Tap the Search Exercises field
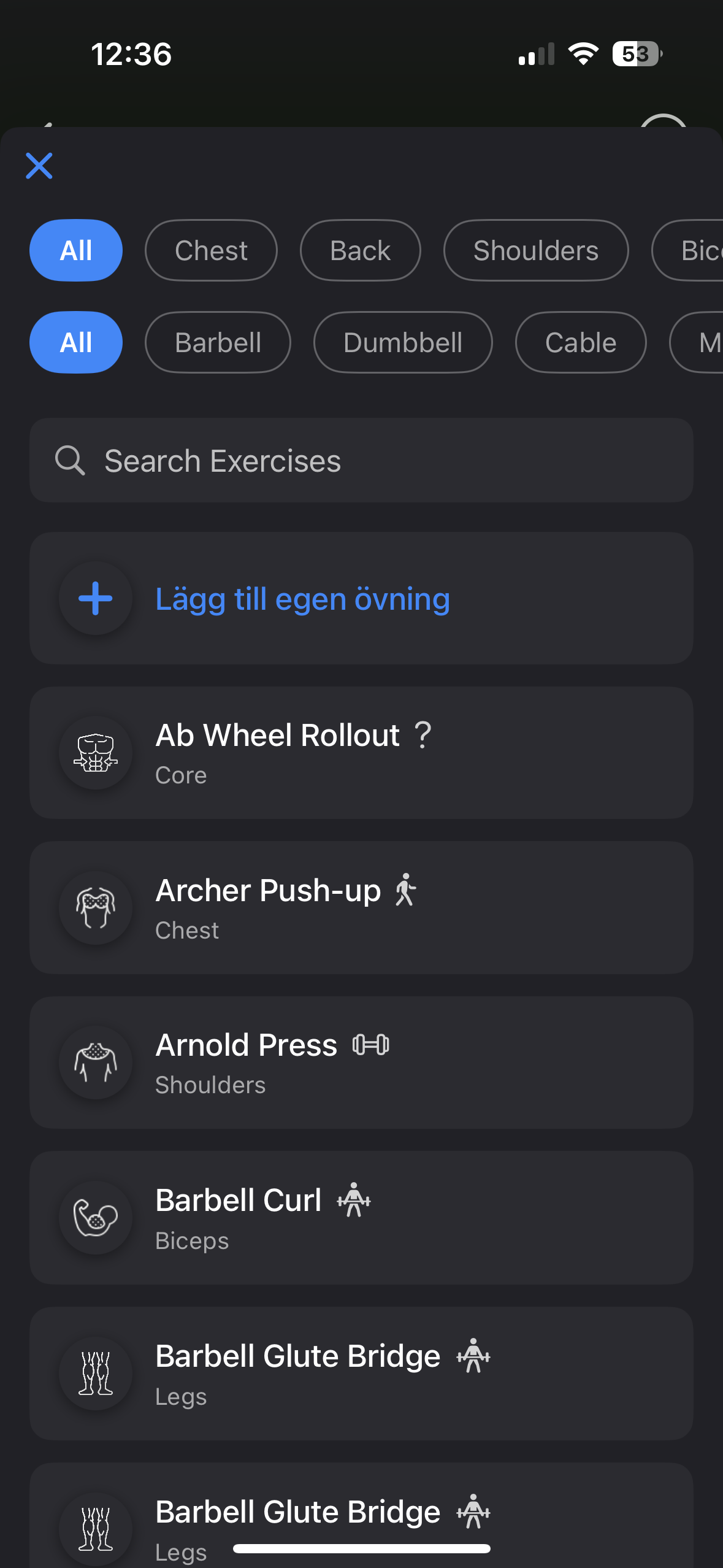Viewport: 723px width, 1568px height. 361,461
